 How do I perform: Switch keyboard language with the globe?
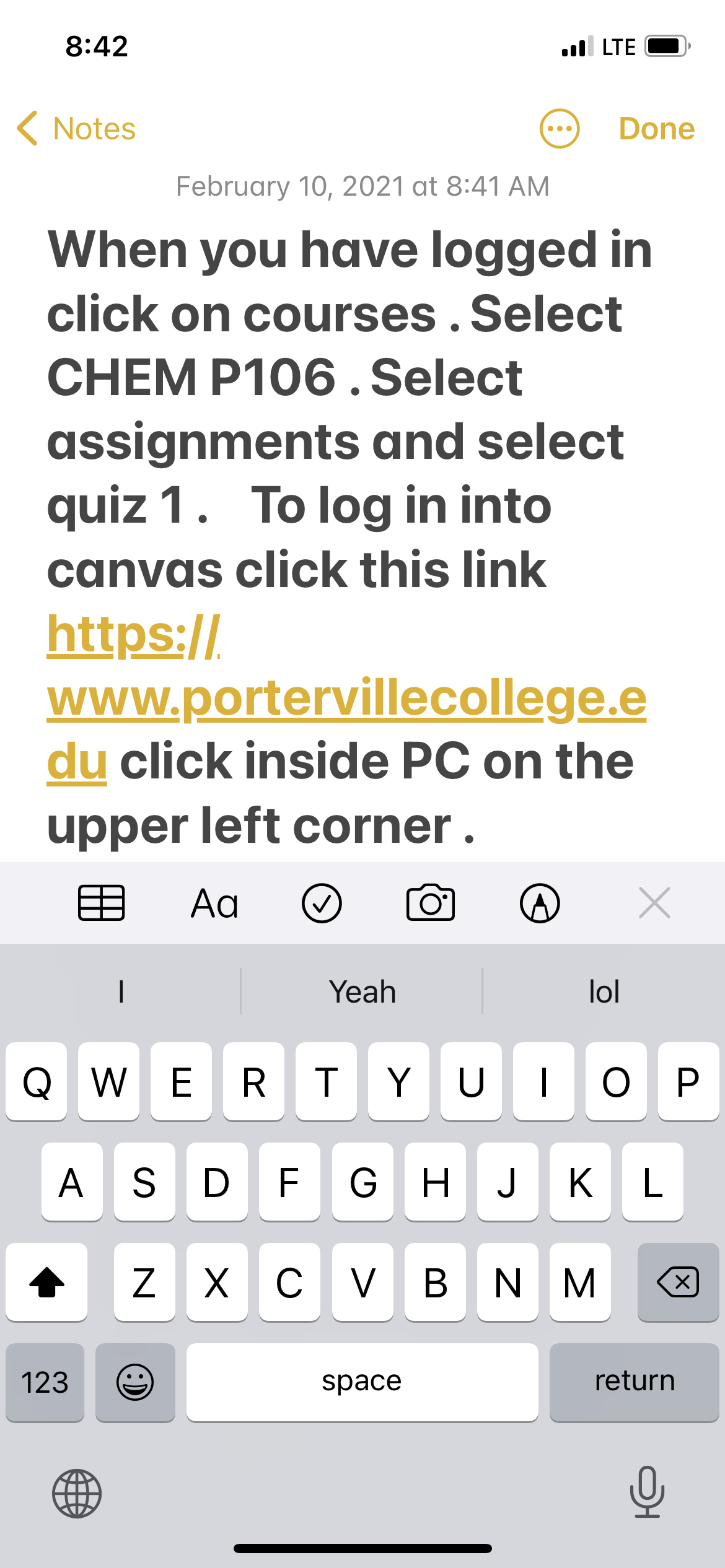point(77,1493)
